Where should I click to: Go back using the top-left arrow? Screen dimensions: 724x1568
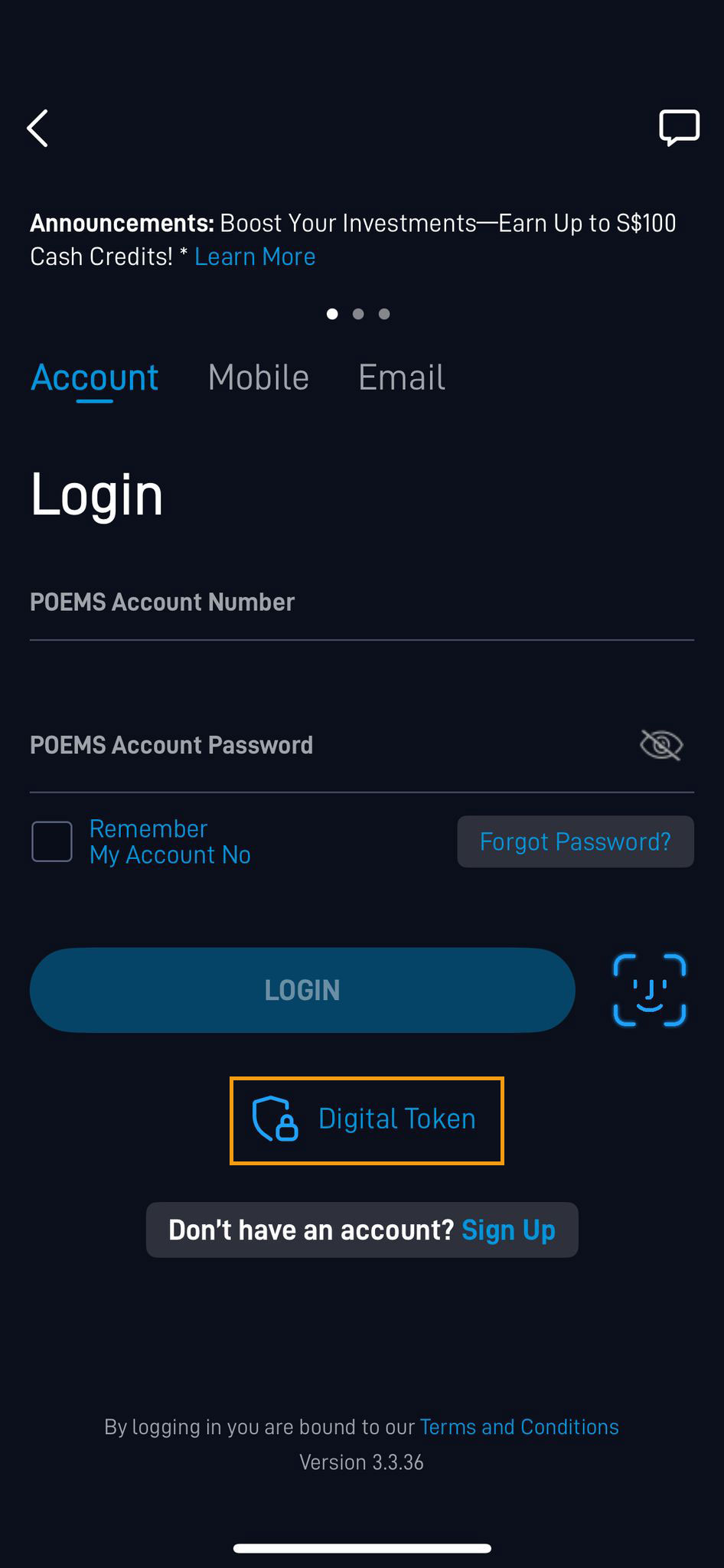38,127
